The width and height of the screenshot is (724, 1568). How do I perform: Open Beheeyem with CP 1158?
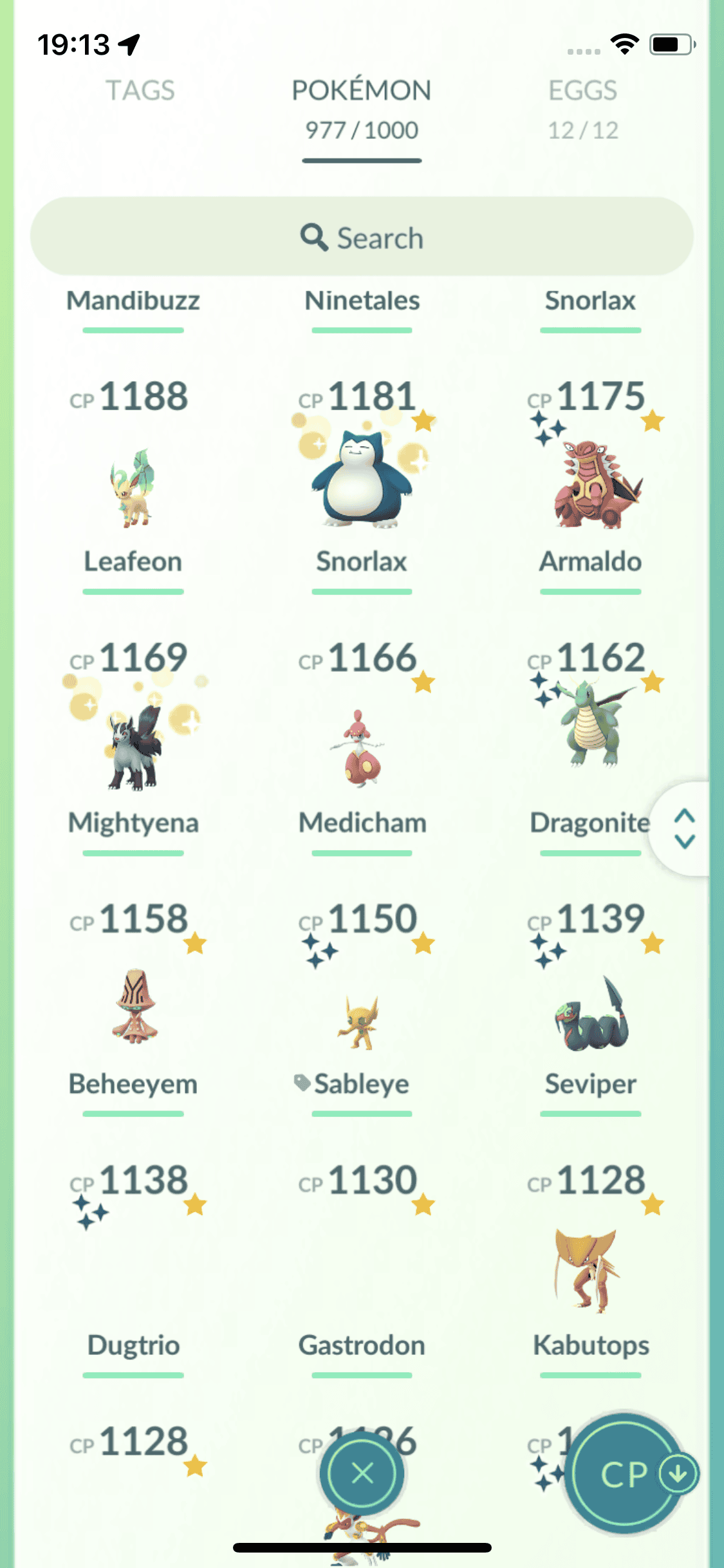pyautogui.click(x=133, y=1007)
